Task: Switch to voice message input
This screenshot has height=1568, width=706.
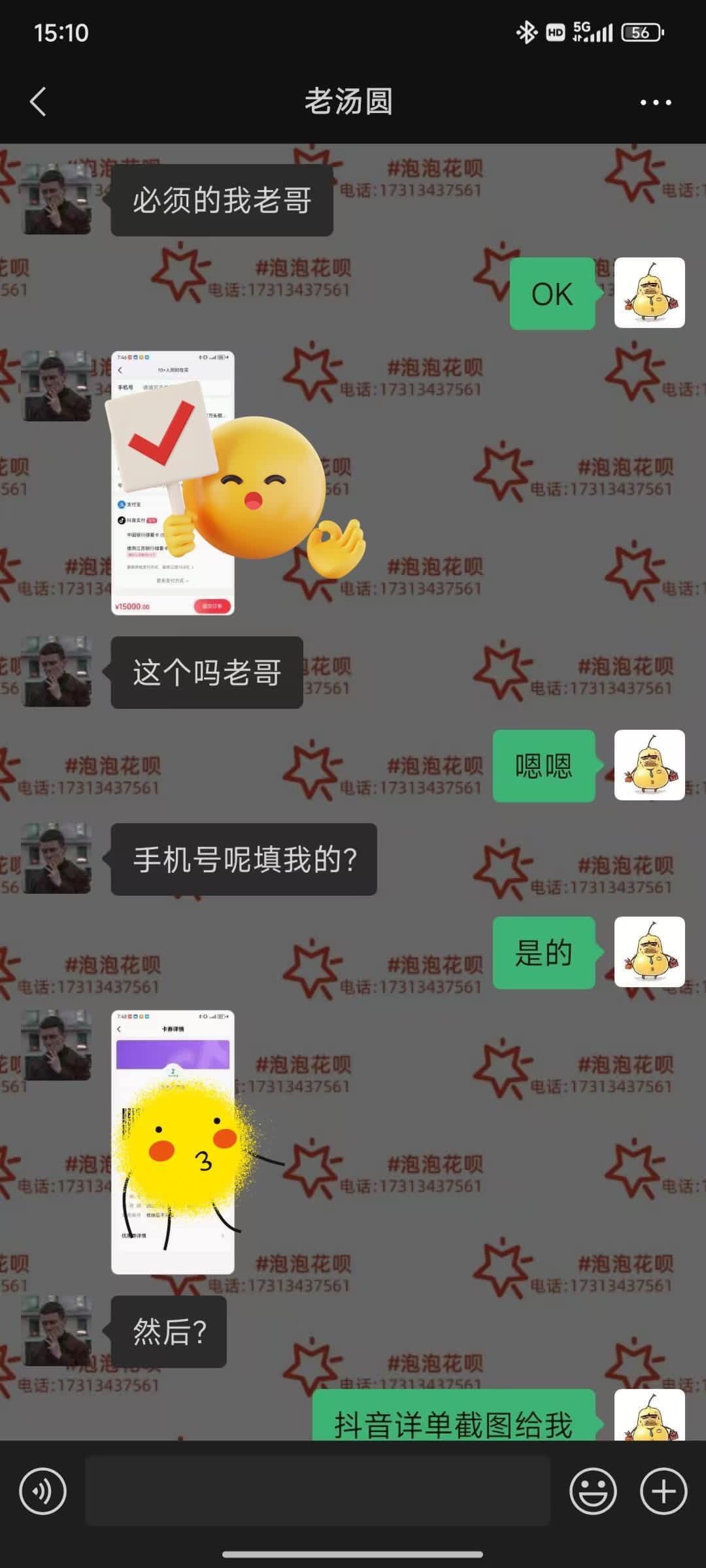Action: point(42,1491)
